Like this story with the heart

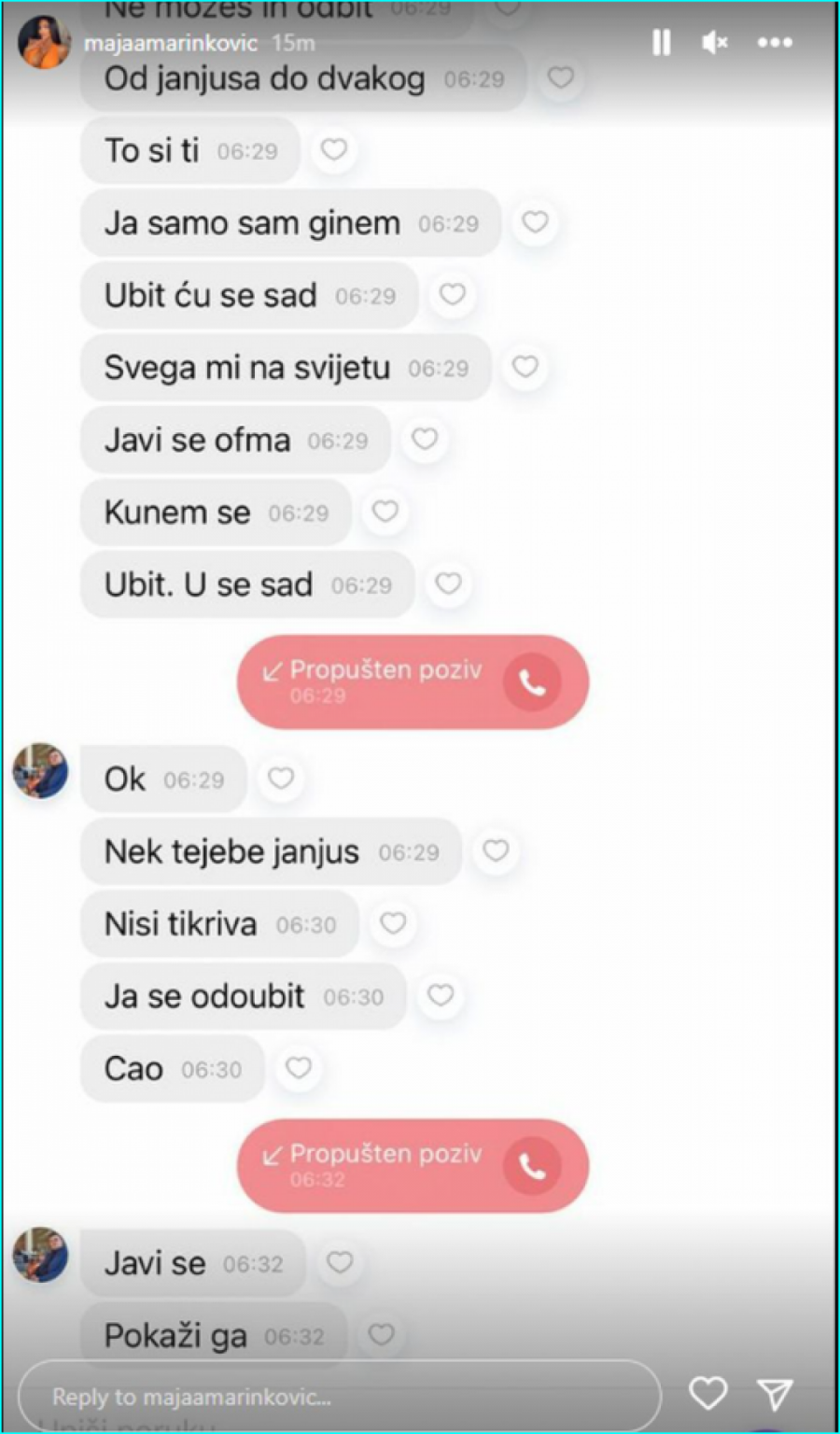coord(707,1393)
